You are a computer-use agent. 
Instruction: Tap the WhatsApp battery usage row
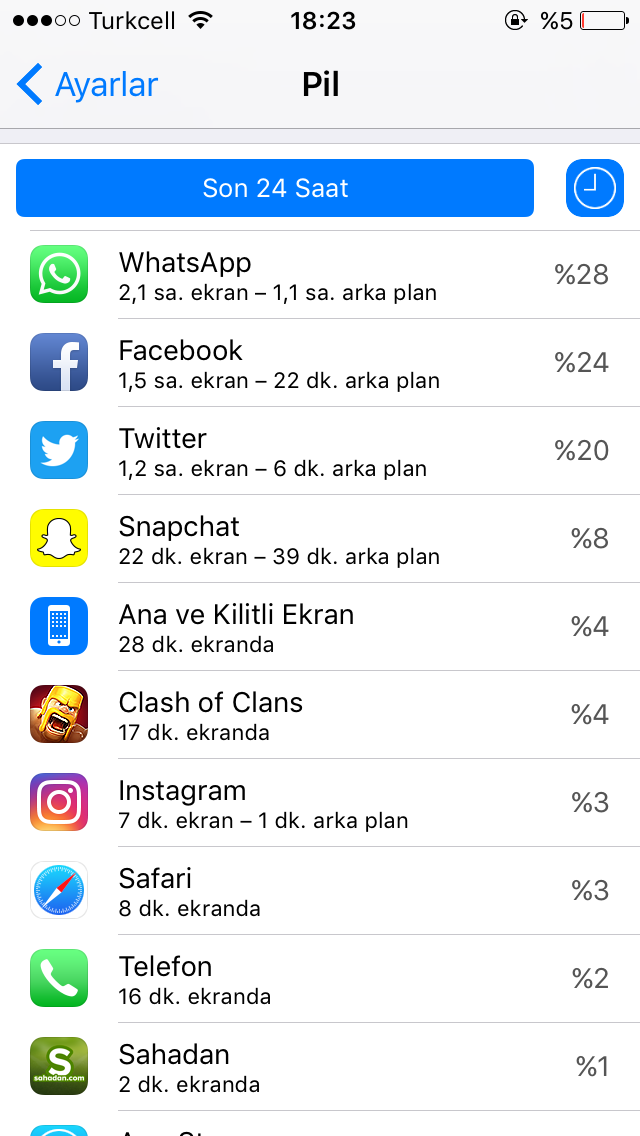[x=320, y=275]
